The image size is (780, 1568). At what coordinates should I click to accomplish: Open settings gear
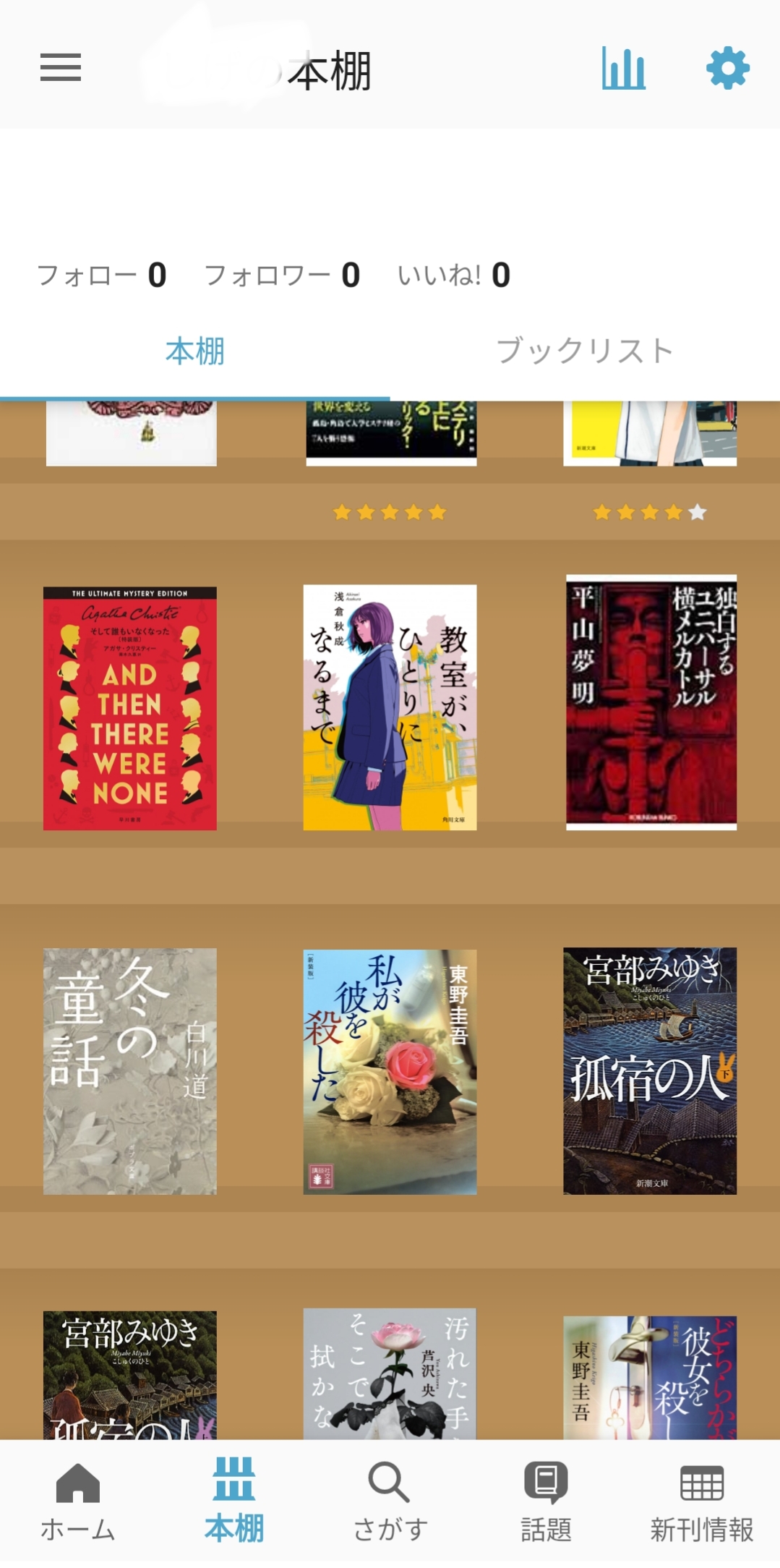coord(727,69)
